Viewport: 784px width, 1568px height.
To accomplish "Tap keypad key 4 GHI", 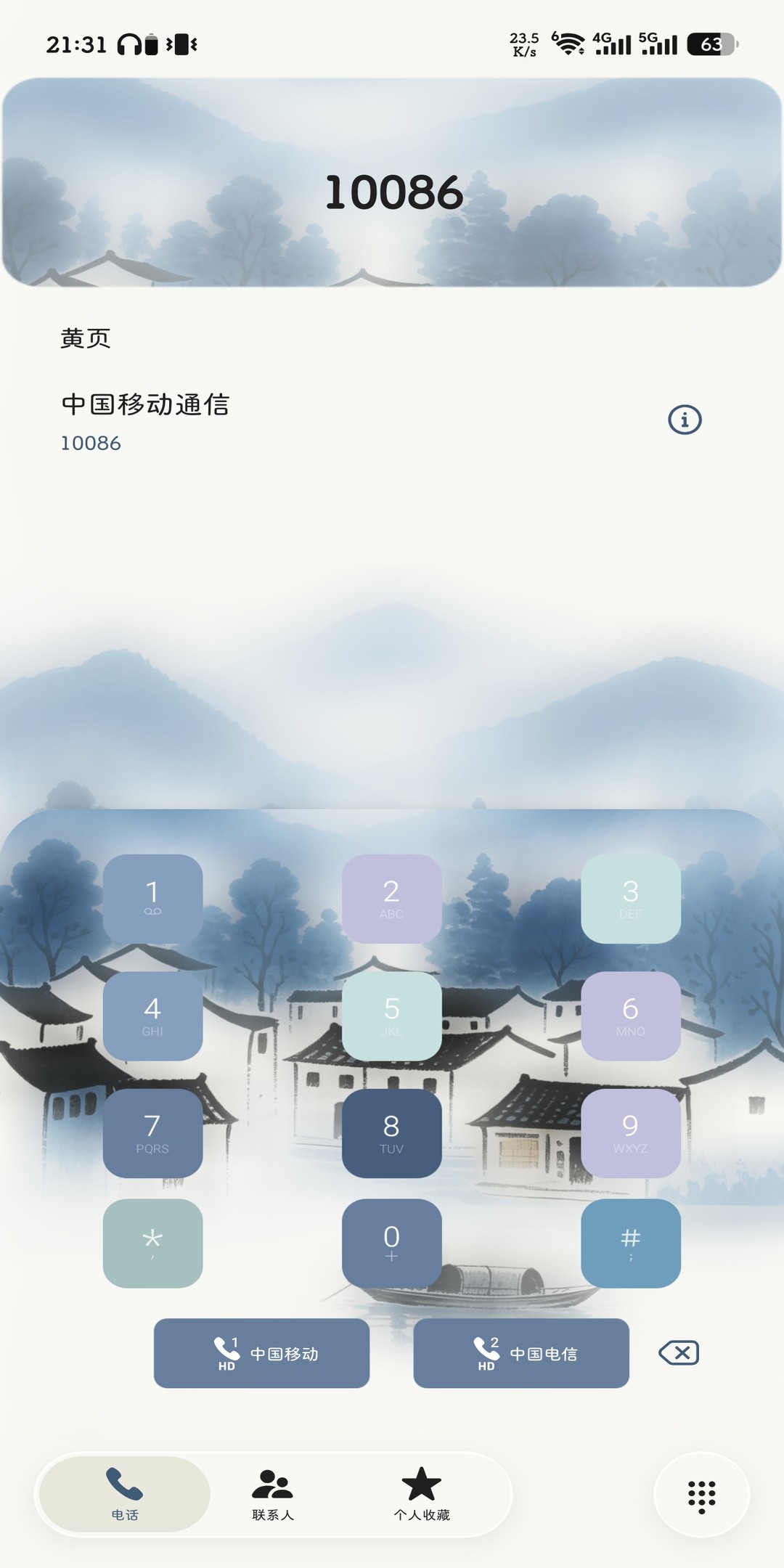I will pyautogui.click(x=152, y=1016).
